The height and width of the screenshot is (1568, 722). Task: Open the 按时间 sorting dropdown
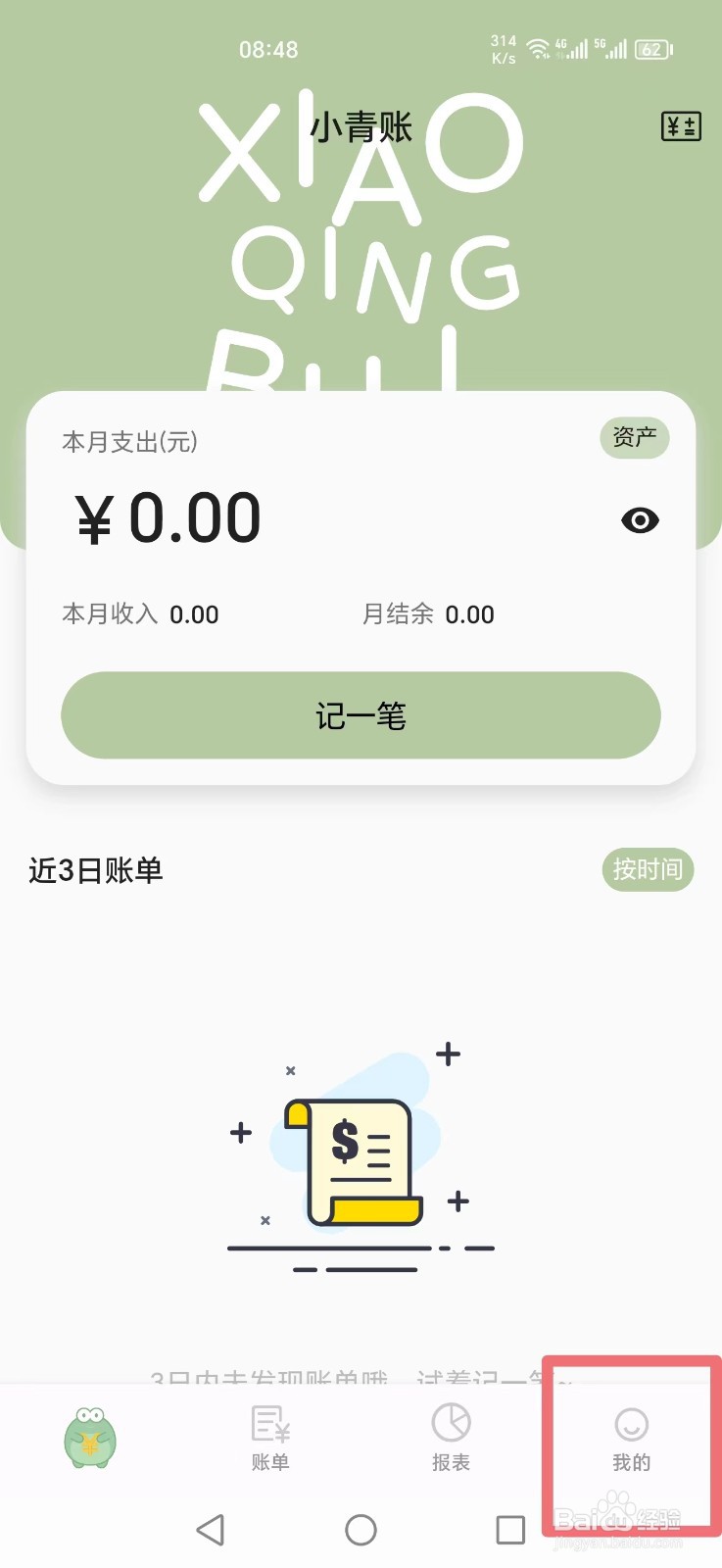tap(647, 869)
